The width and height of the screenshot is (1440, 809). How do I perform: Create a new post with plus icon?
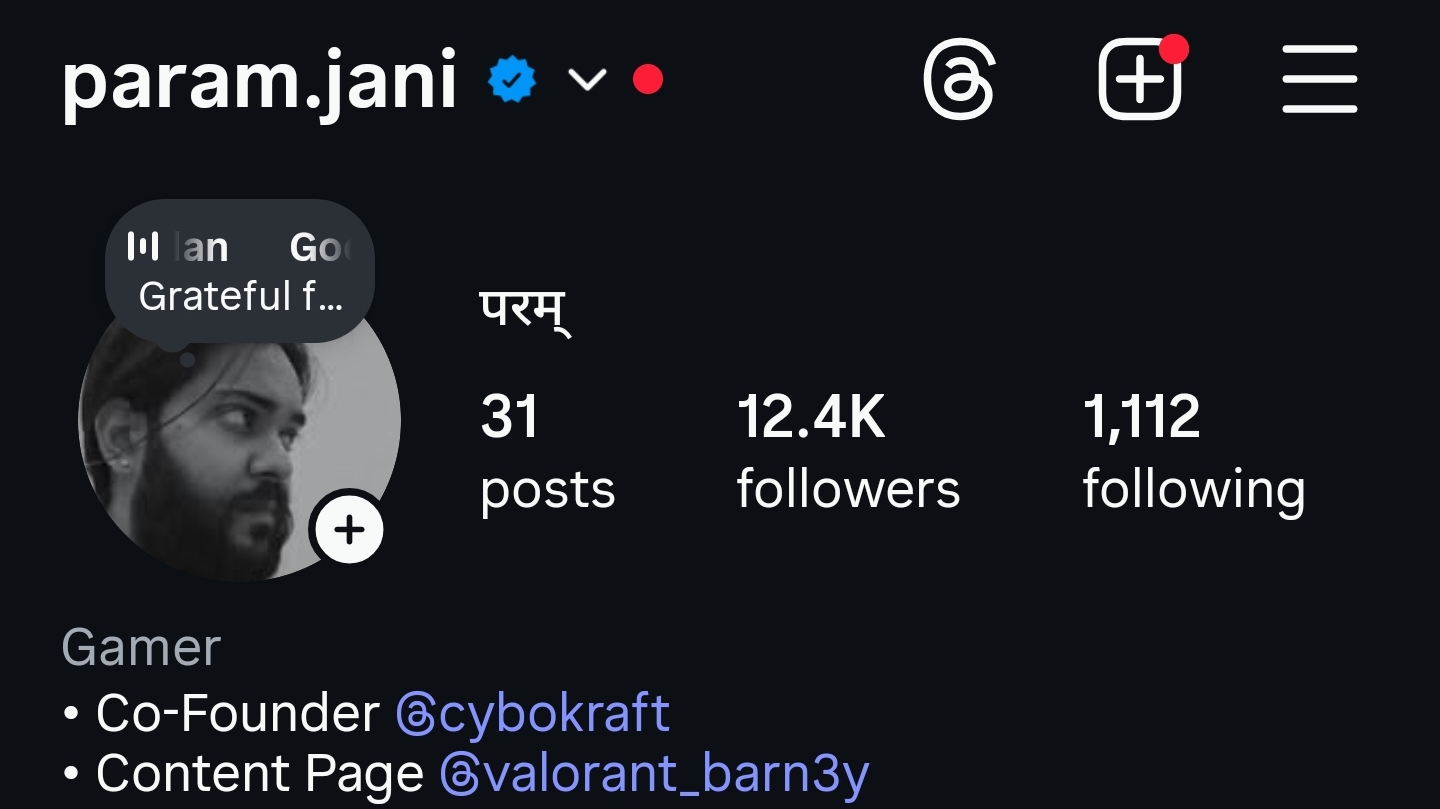coord(1140,81)
